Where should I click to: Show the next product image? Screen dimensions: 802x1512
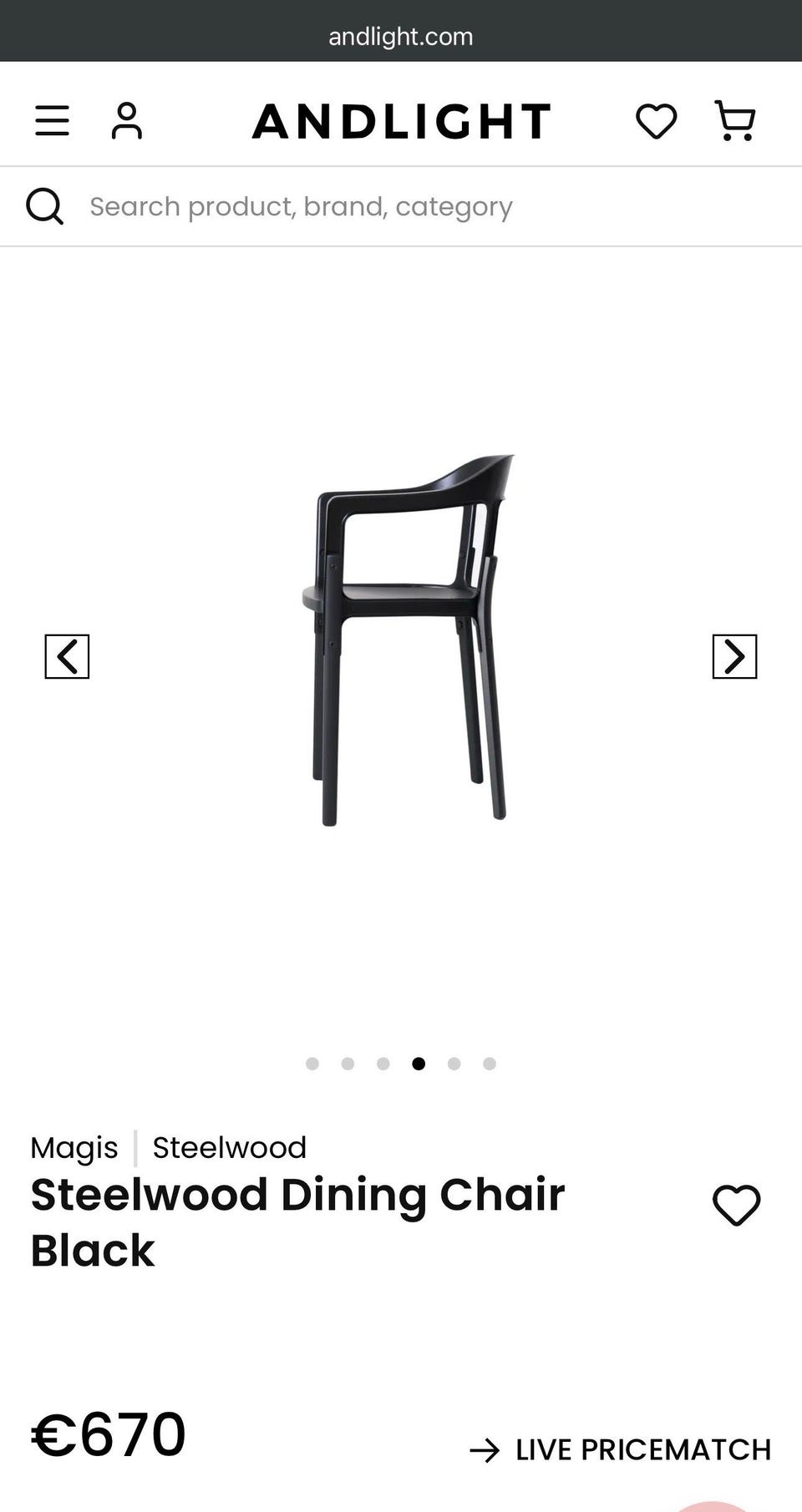point(734,656)
